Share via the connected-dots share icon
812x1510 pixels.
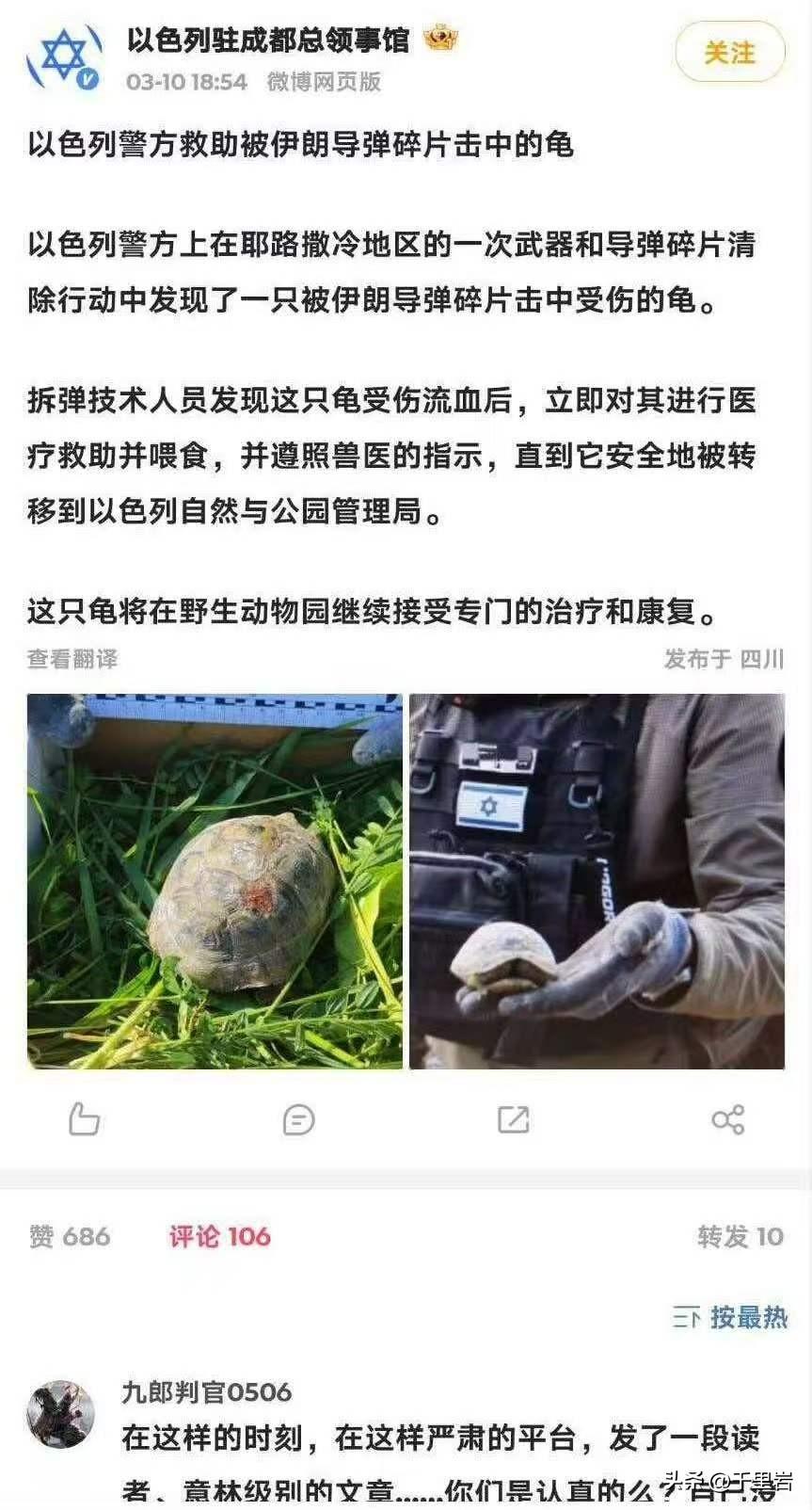coord(725,1119)
